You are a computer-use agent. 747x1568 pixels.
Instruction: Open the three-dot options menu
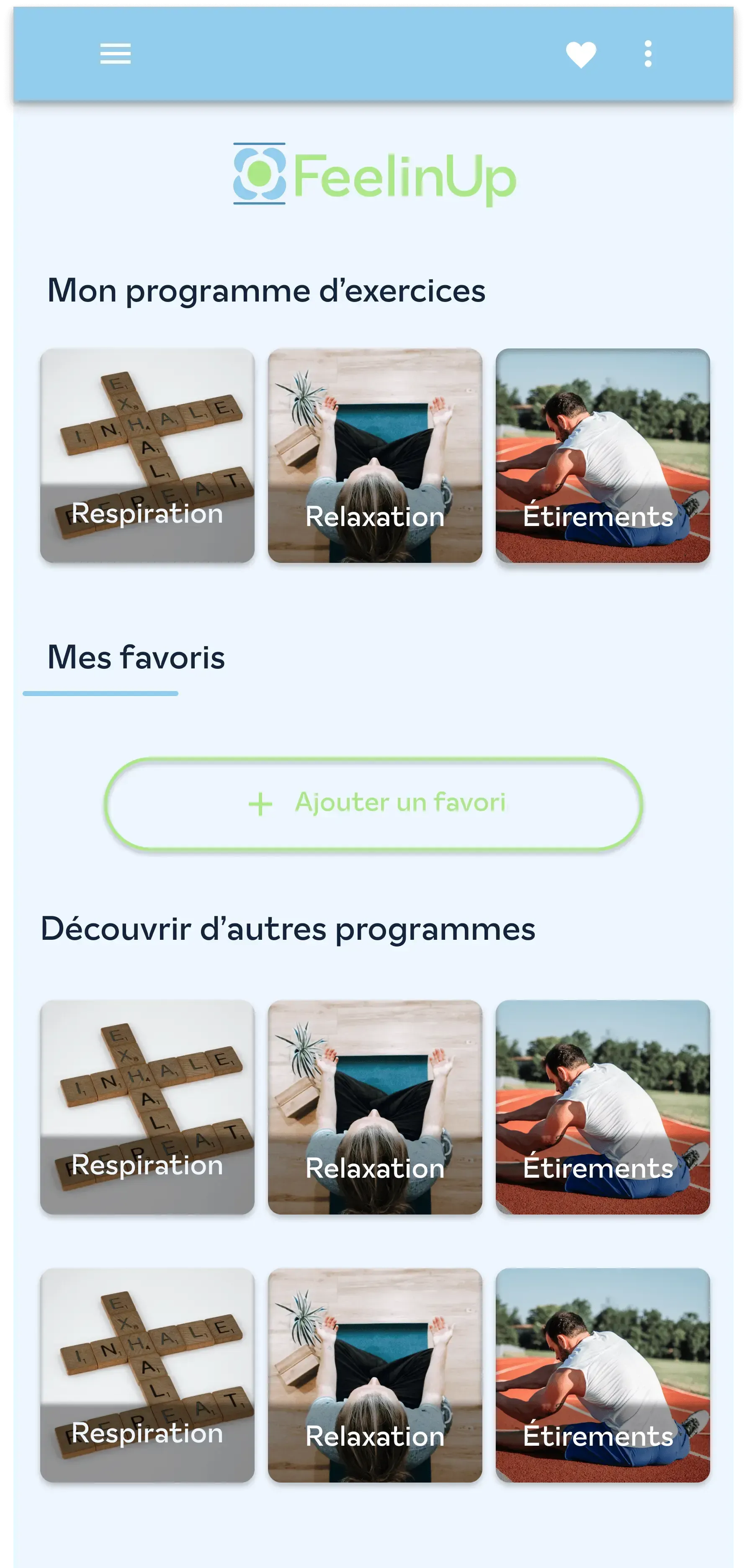click(x=648, y=54)
